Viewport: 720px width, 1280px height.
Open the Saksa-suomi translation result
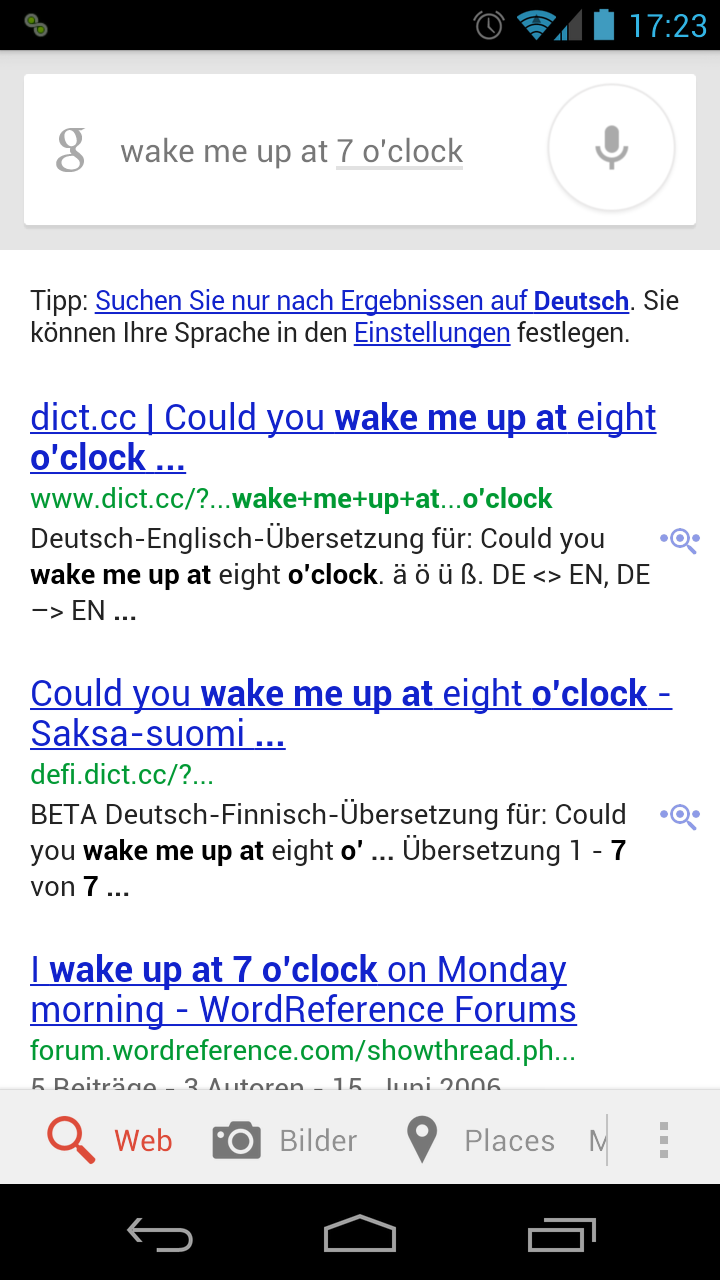(x=351, y=713)
